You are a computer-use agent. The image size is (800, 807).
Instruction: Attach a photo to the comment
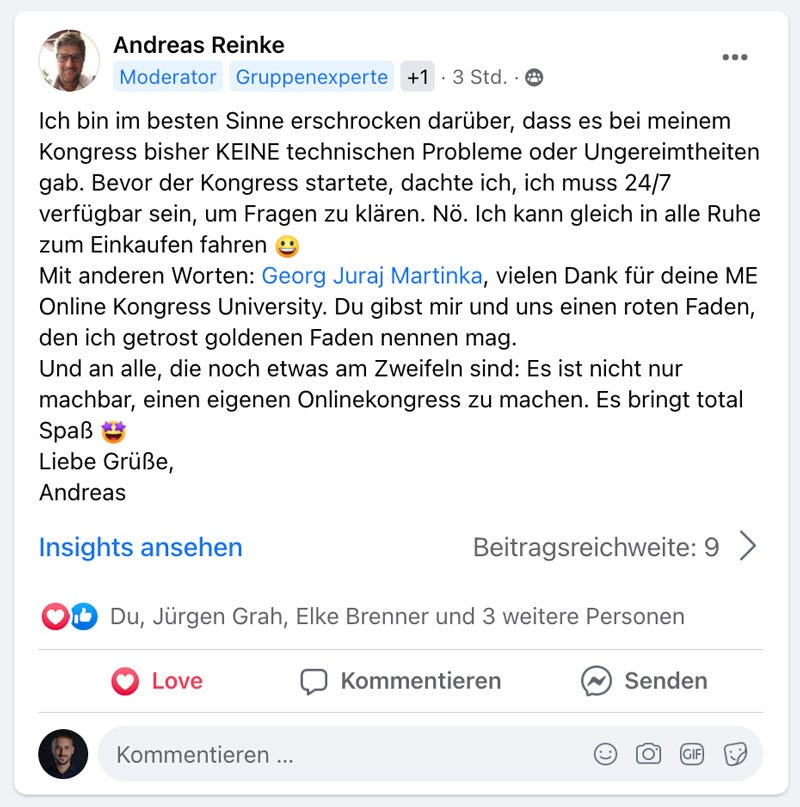point(648,754)
